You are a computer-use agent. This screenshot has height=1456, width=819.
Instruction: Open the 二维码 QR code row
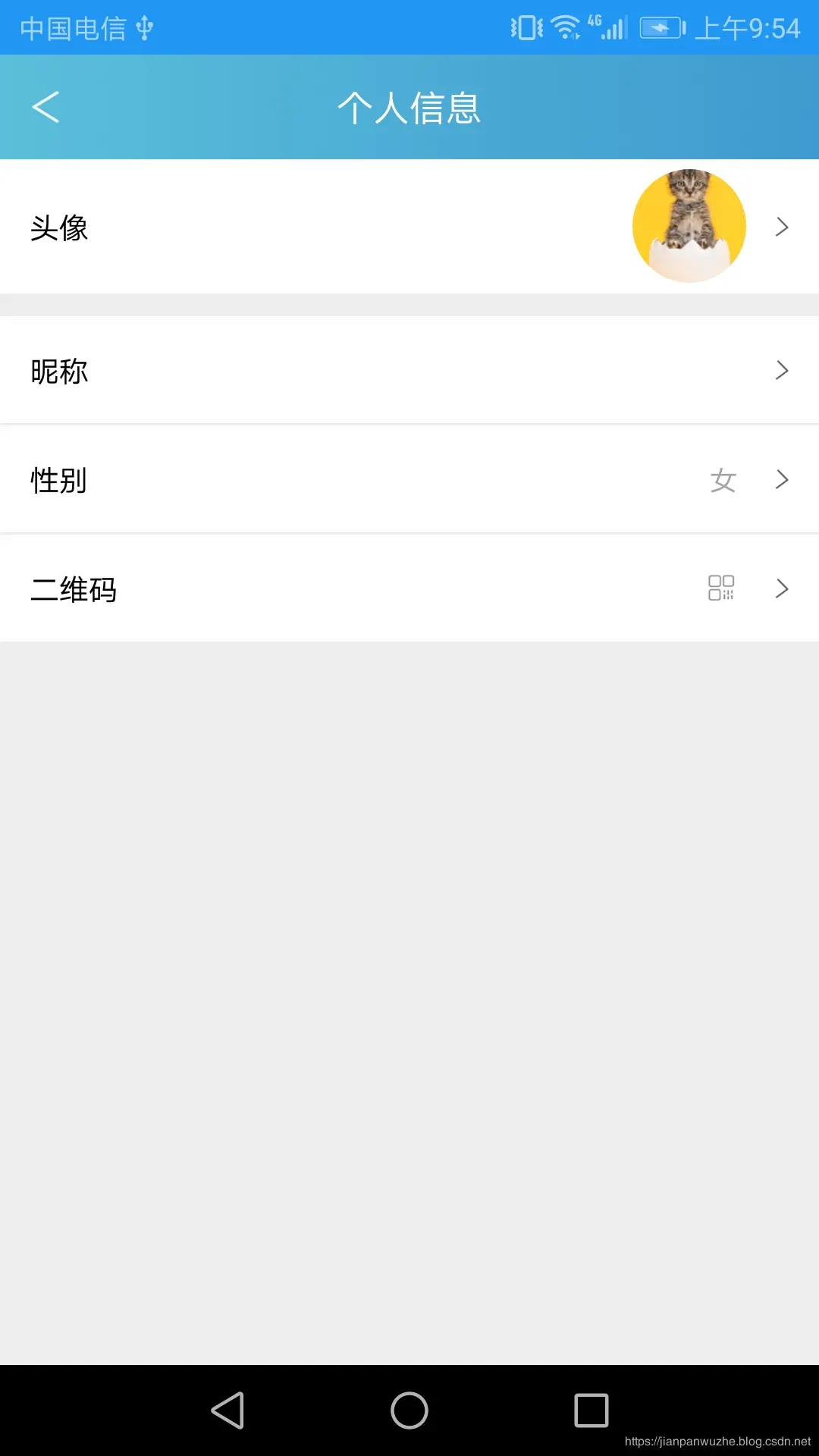point(409,588)
